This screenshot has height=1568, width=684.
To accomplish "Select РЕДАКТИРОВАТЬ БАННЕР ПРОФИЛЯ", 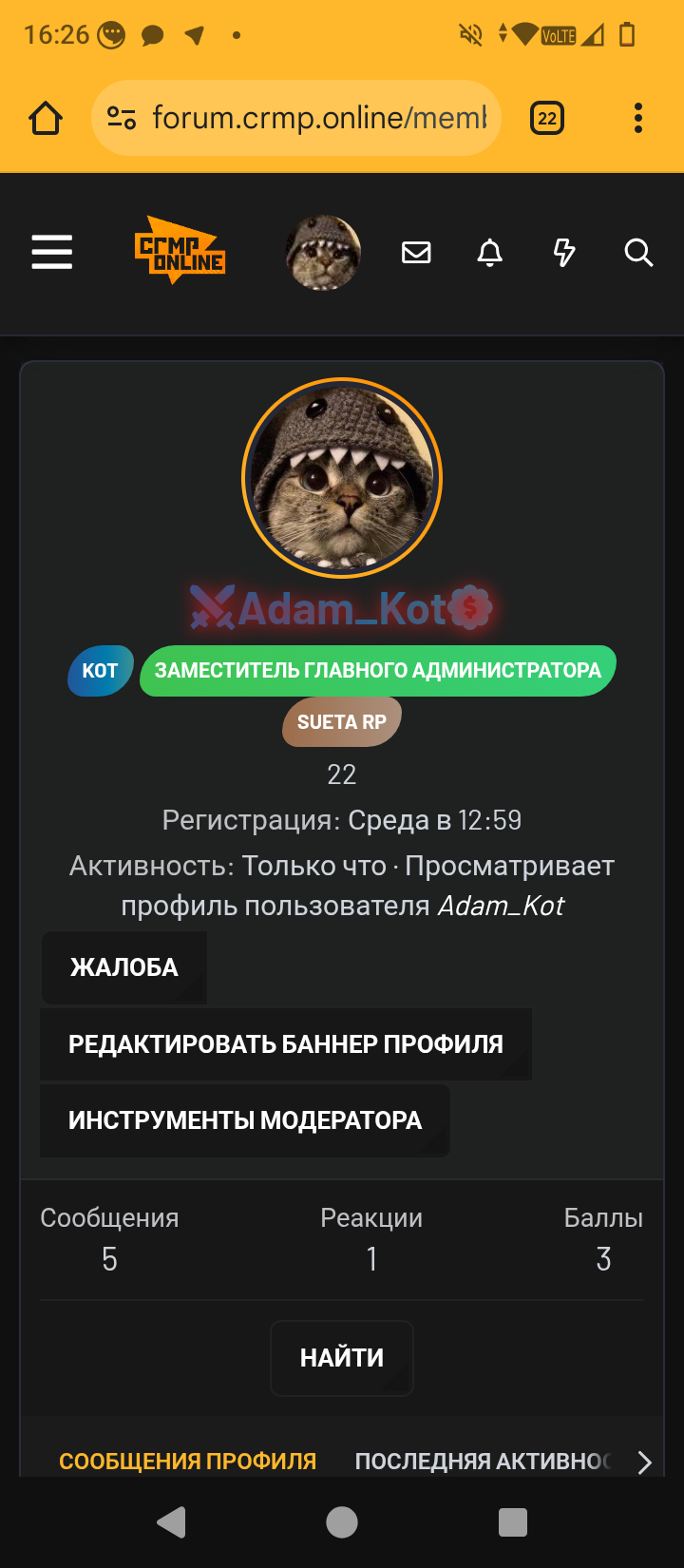I will (285, 1044).
